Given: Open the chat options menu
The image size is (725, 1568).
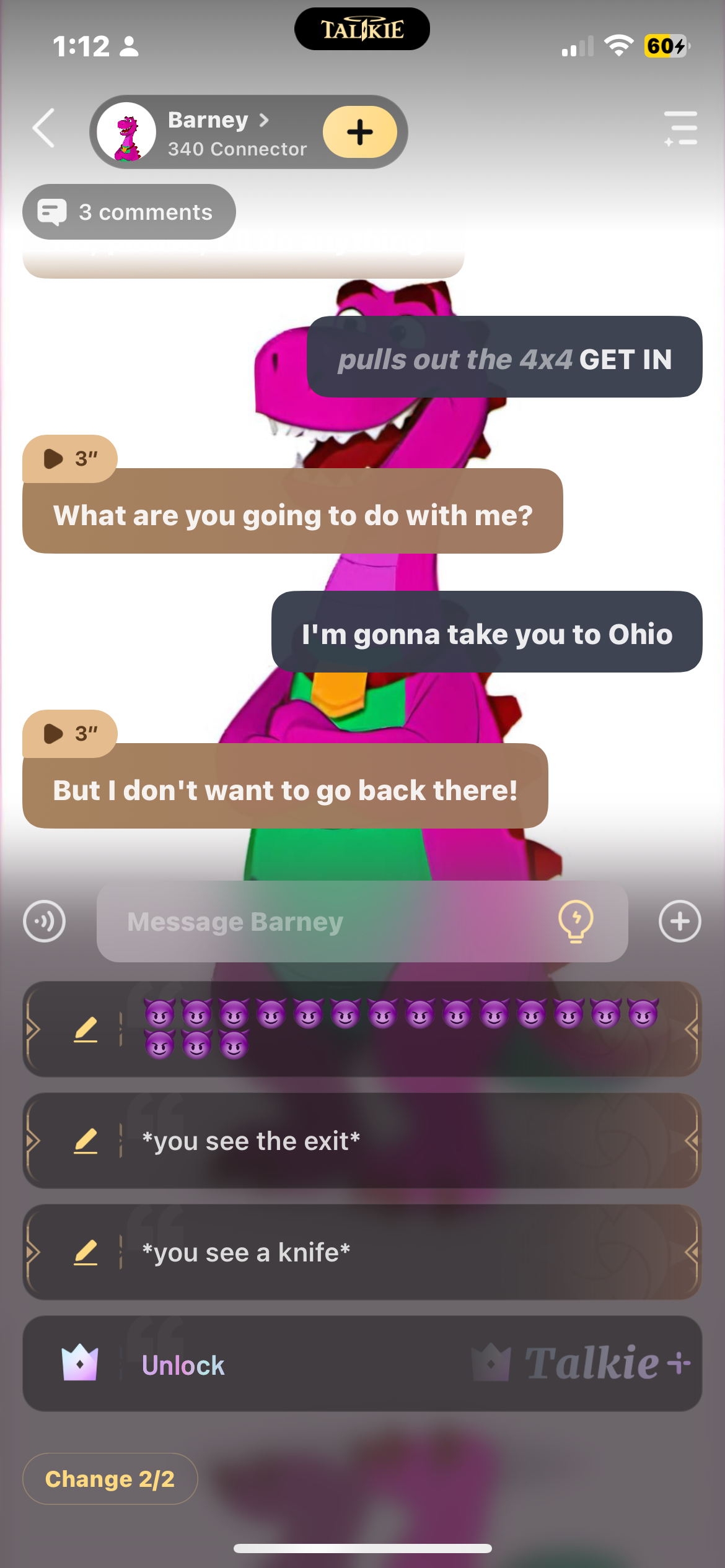Looking at the screenshot, I should tap(680, 128).
